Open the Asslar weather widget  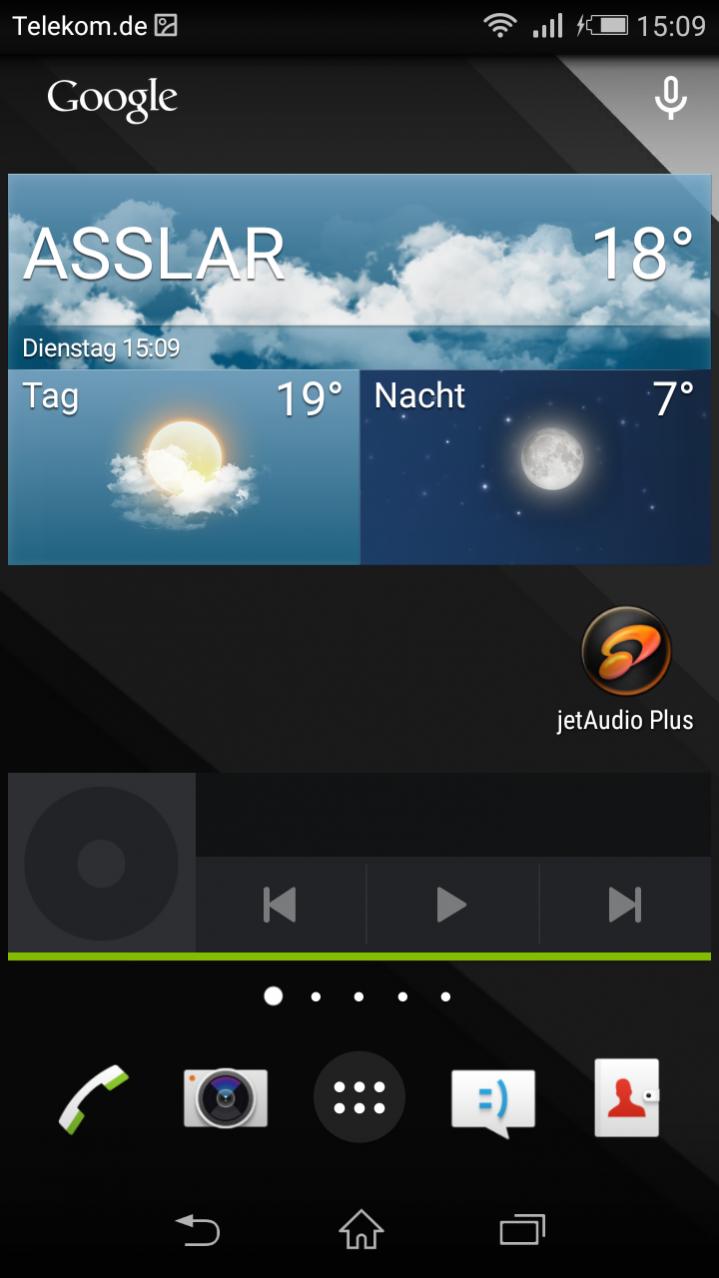click(x=359, y=270)
